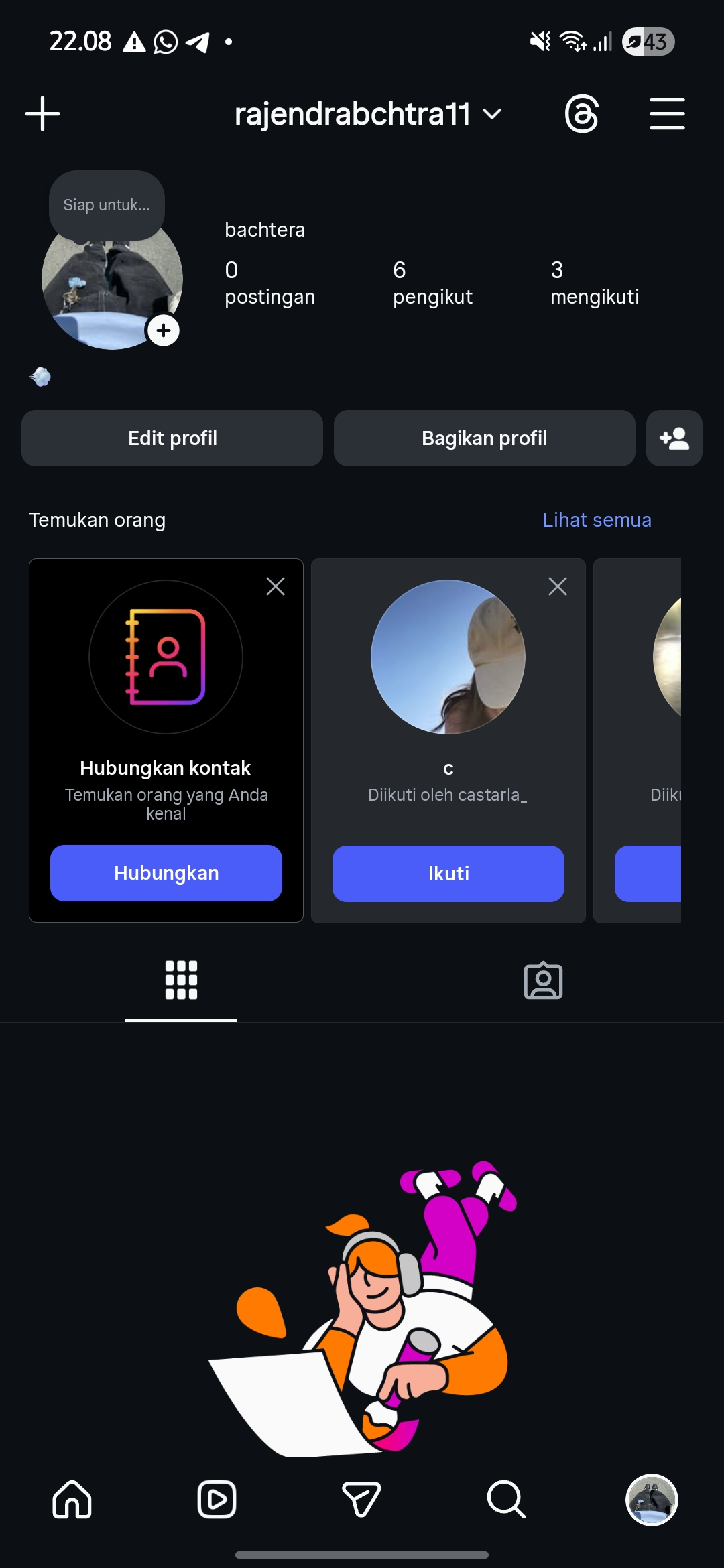This screenshot has width=724, height=1568.
Task: Open the search and explore tab
Action: coord(506,1499)
